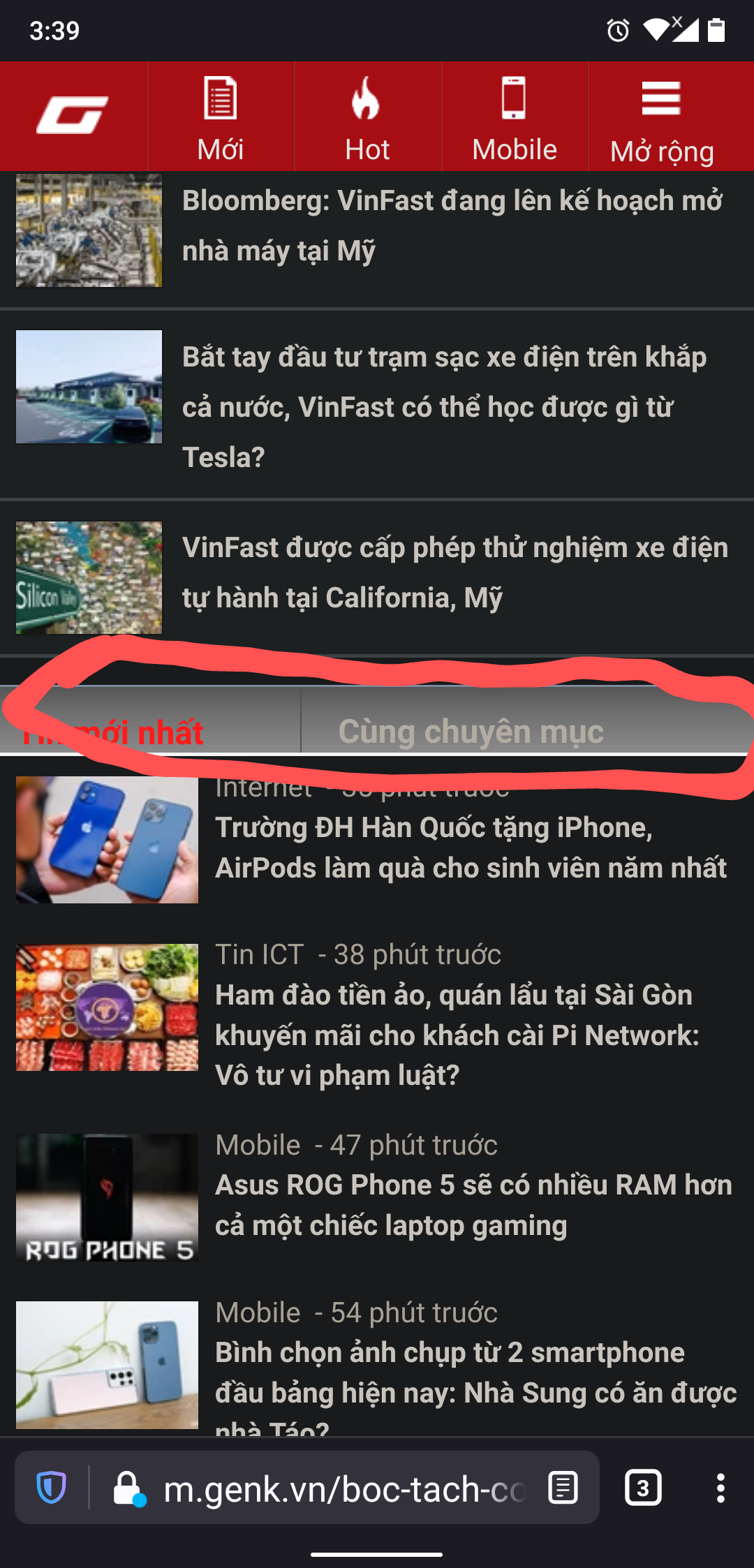Open the browser overflow menu
754x1568 pixels.
pos(720,1487)
